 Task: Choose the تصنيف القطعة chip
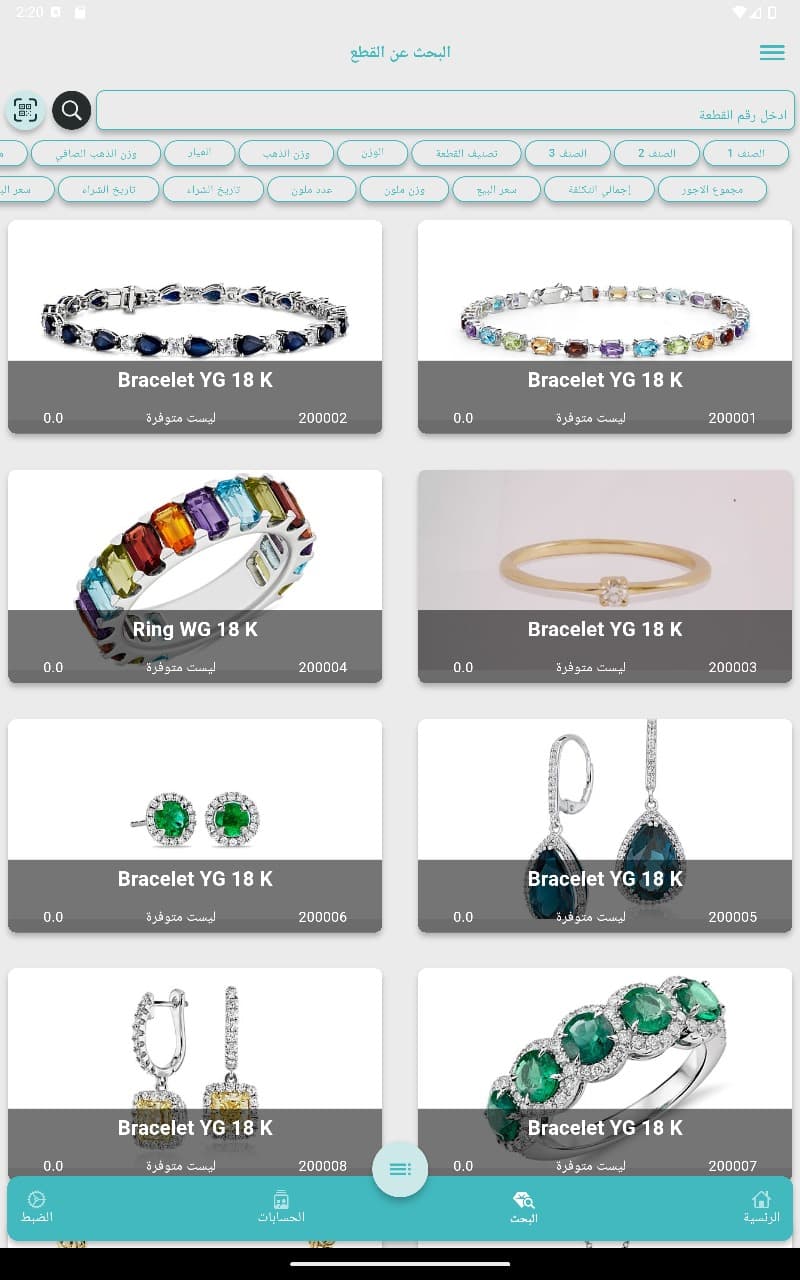point(467,153)
